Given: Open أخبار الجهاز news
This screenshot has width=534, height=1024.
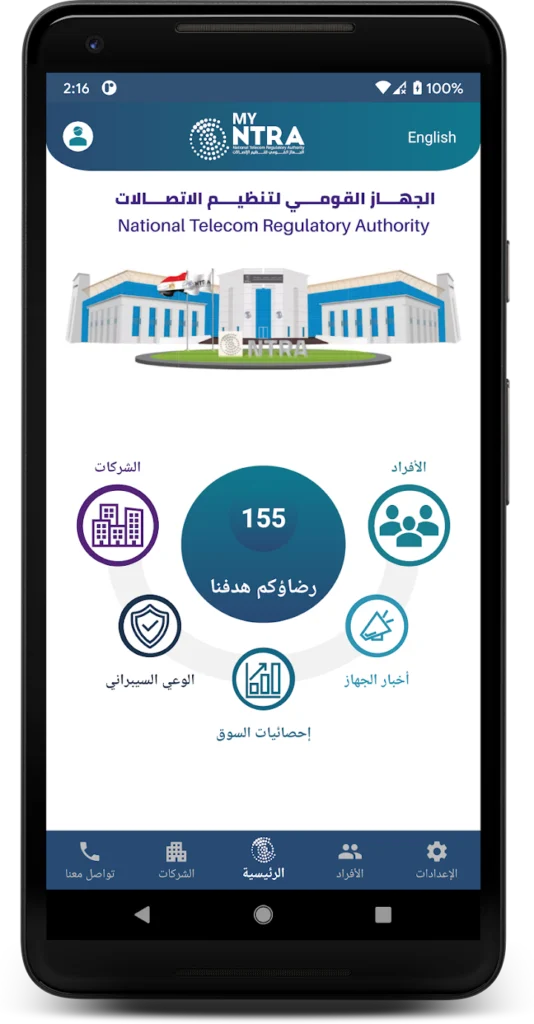Looking at the screenshot, I should (x=377, y=626).
